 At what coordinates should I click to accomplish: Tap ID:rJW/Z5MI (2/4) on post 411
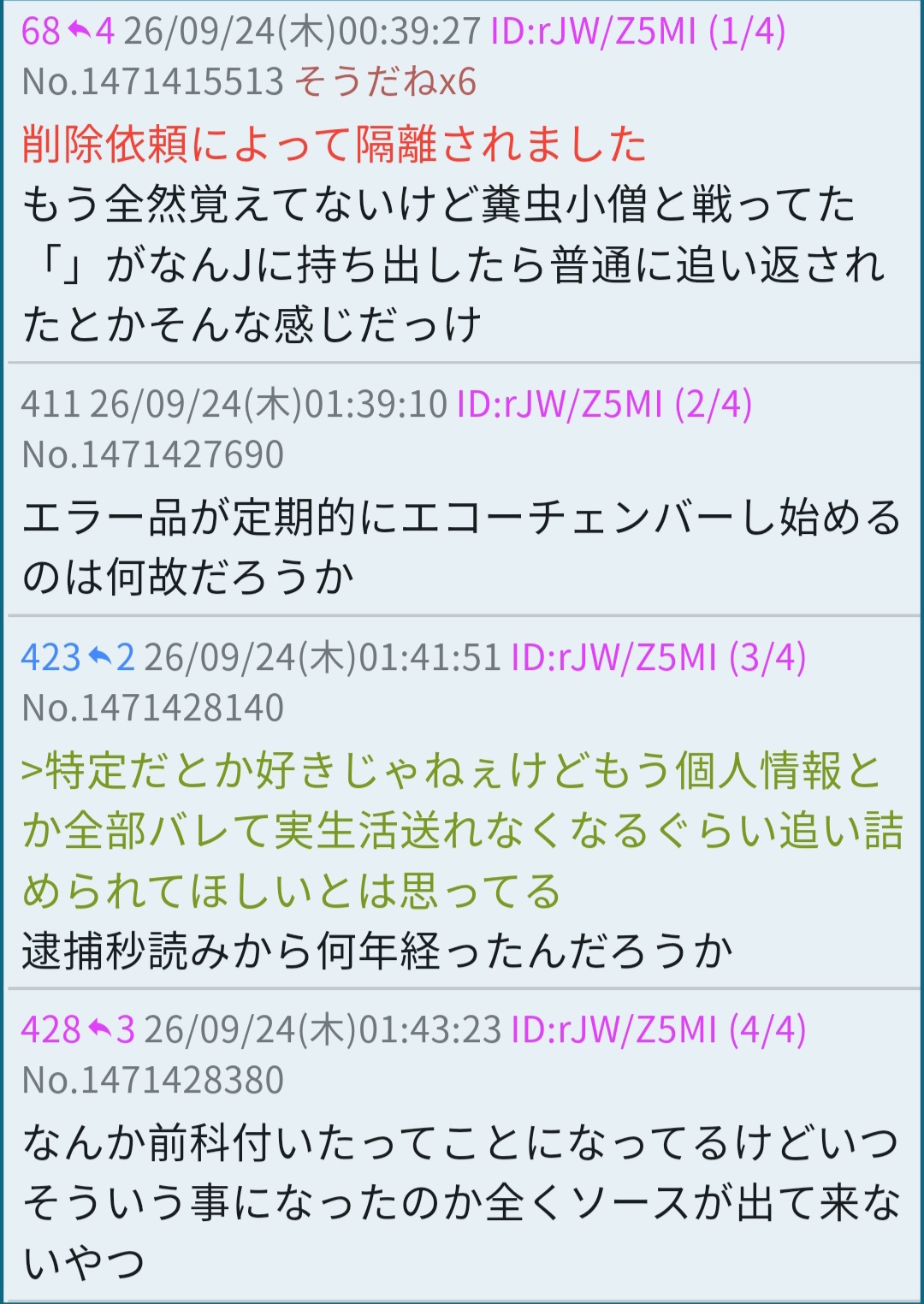point(604,404)
